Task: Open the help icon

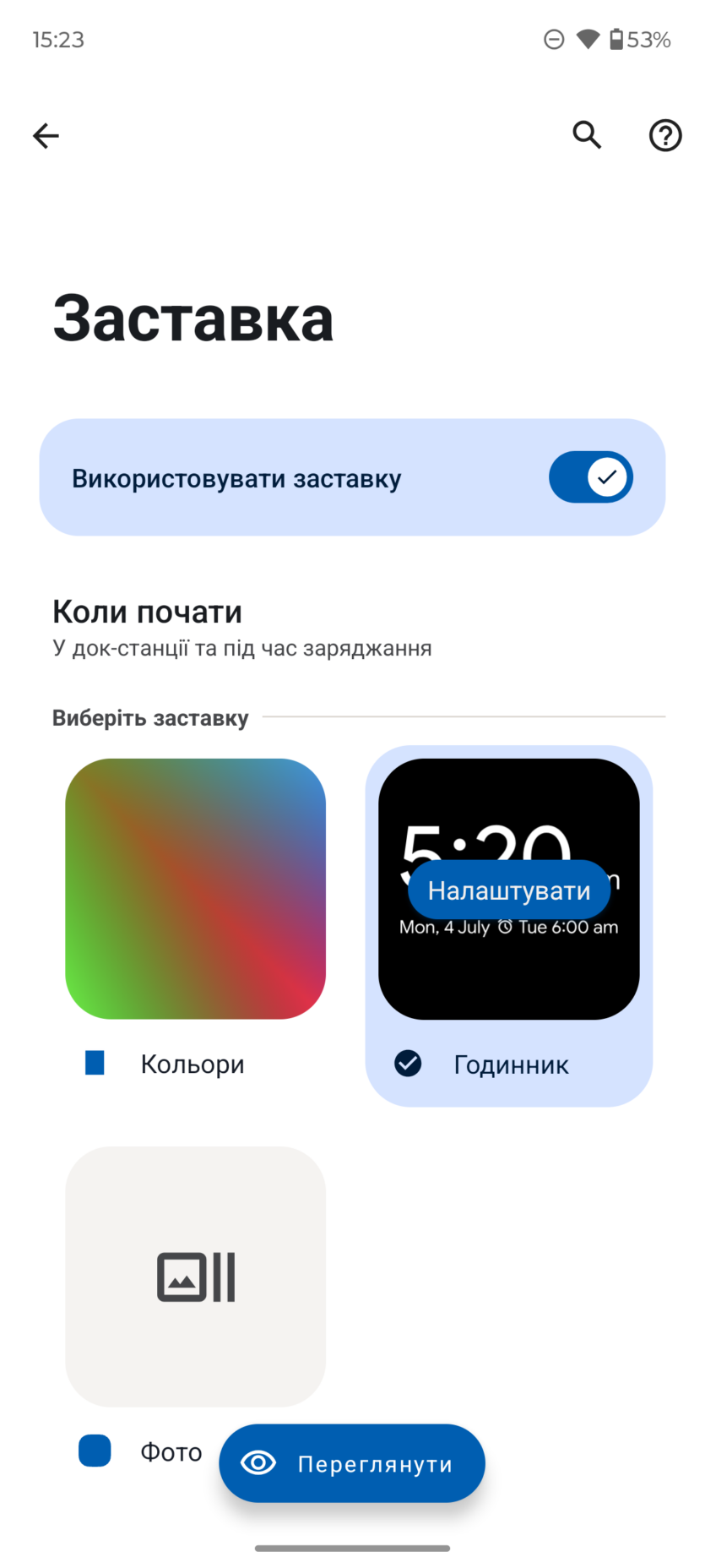Action: point(664,135)
